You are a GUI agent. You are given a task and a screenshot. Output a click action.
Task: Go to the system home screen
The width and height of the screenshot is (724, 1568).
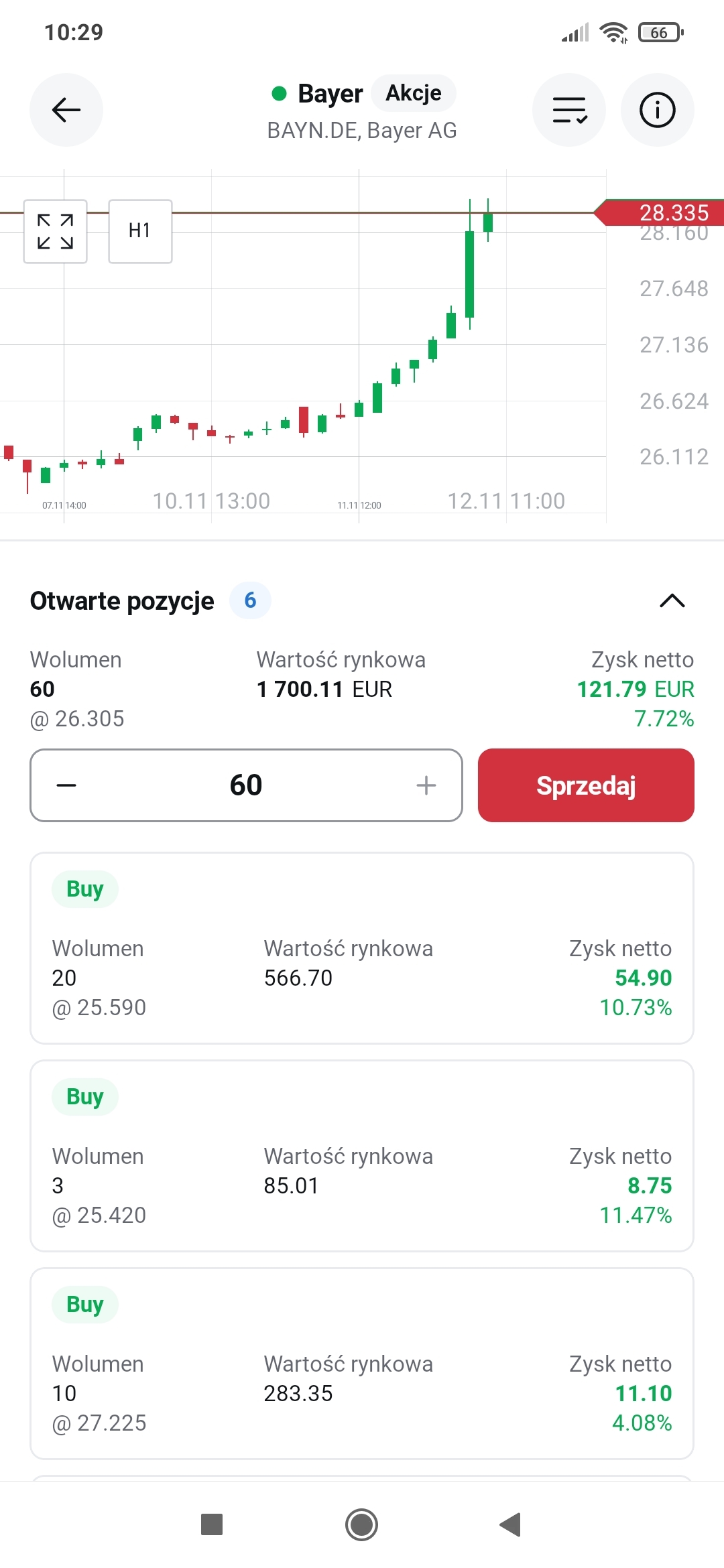coord(362,1524)
